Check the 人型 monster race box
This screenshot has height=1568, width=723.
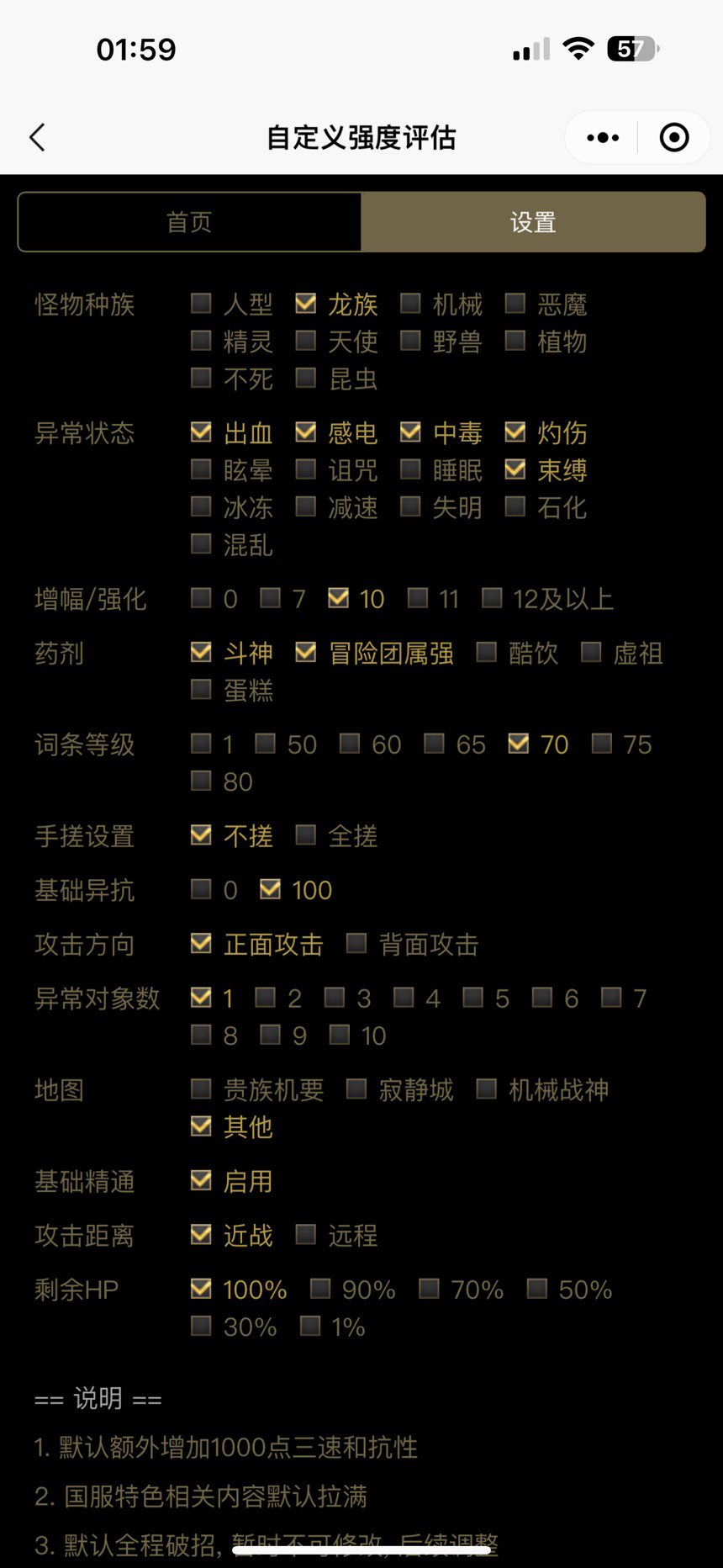[202, 304]
